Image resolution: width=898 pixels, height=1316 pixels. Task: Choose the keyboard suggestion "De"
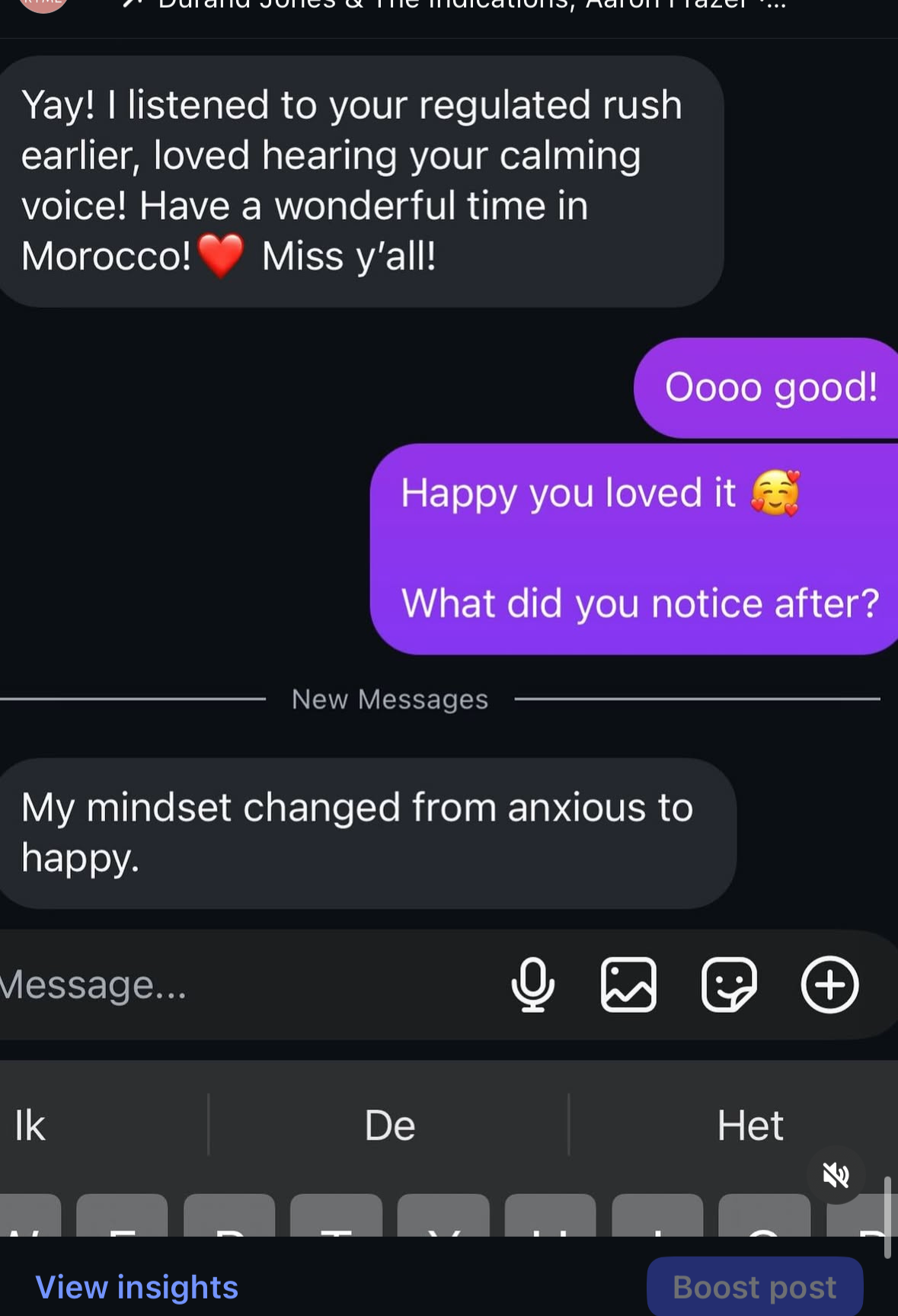tap(389, 1125)
